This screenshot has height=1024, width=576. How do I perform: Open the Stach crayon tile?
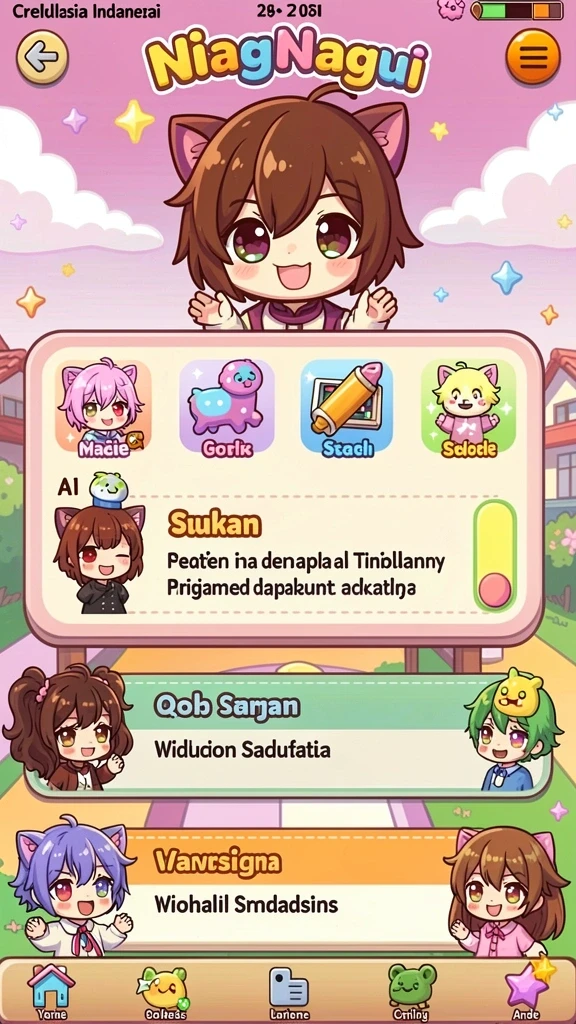[347, 408]
